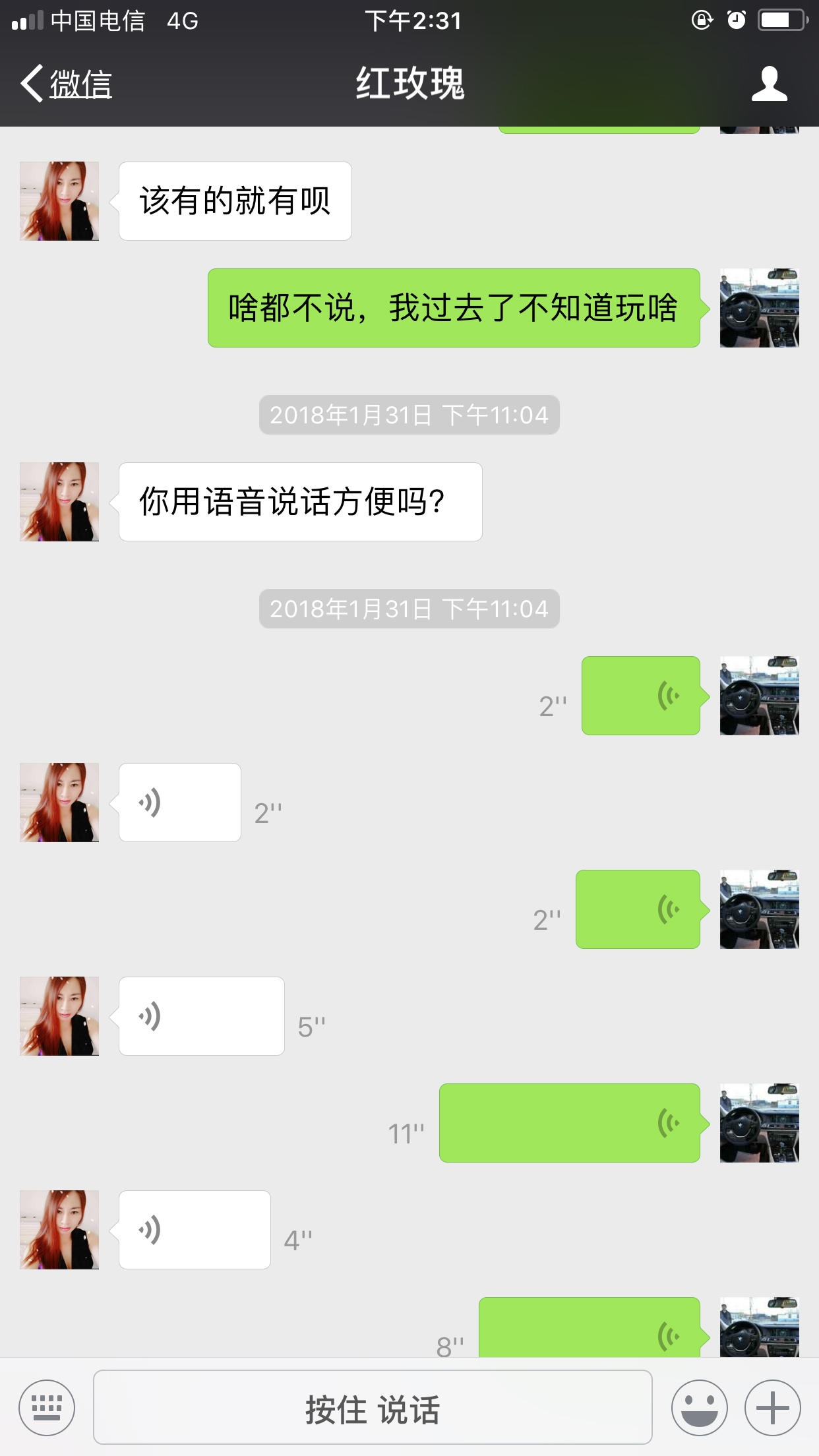Open my avatar beside 啥都不说 message

(759, 308)
